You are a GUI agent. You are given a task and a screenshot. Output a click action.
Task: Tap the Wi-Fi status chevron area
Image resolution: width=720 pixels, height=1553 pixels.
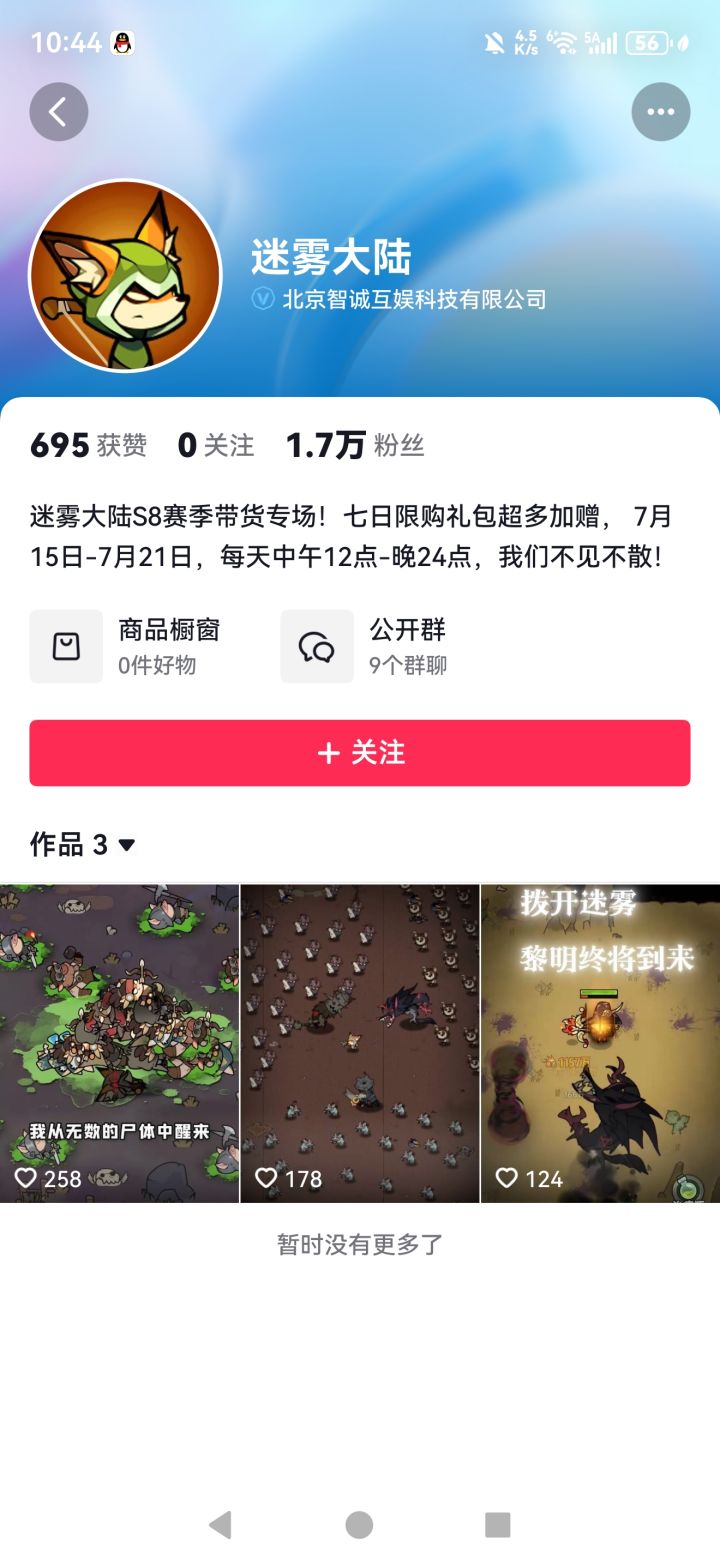pos(563,41)
